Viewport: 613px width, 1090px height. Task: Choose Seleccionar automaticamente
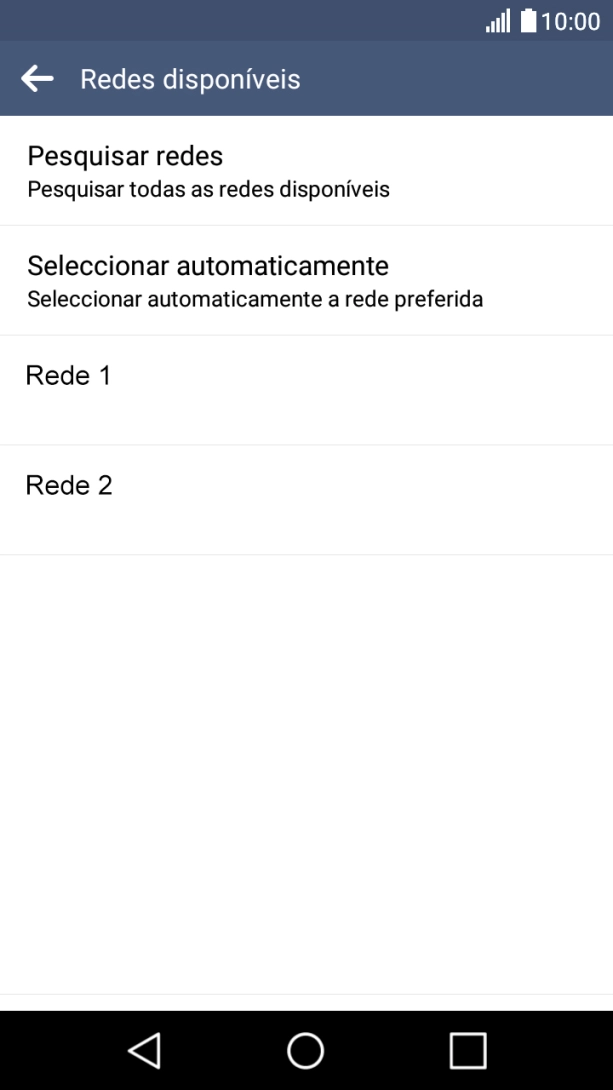click(x=306, y=281)
